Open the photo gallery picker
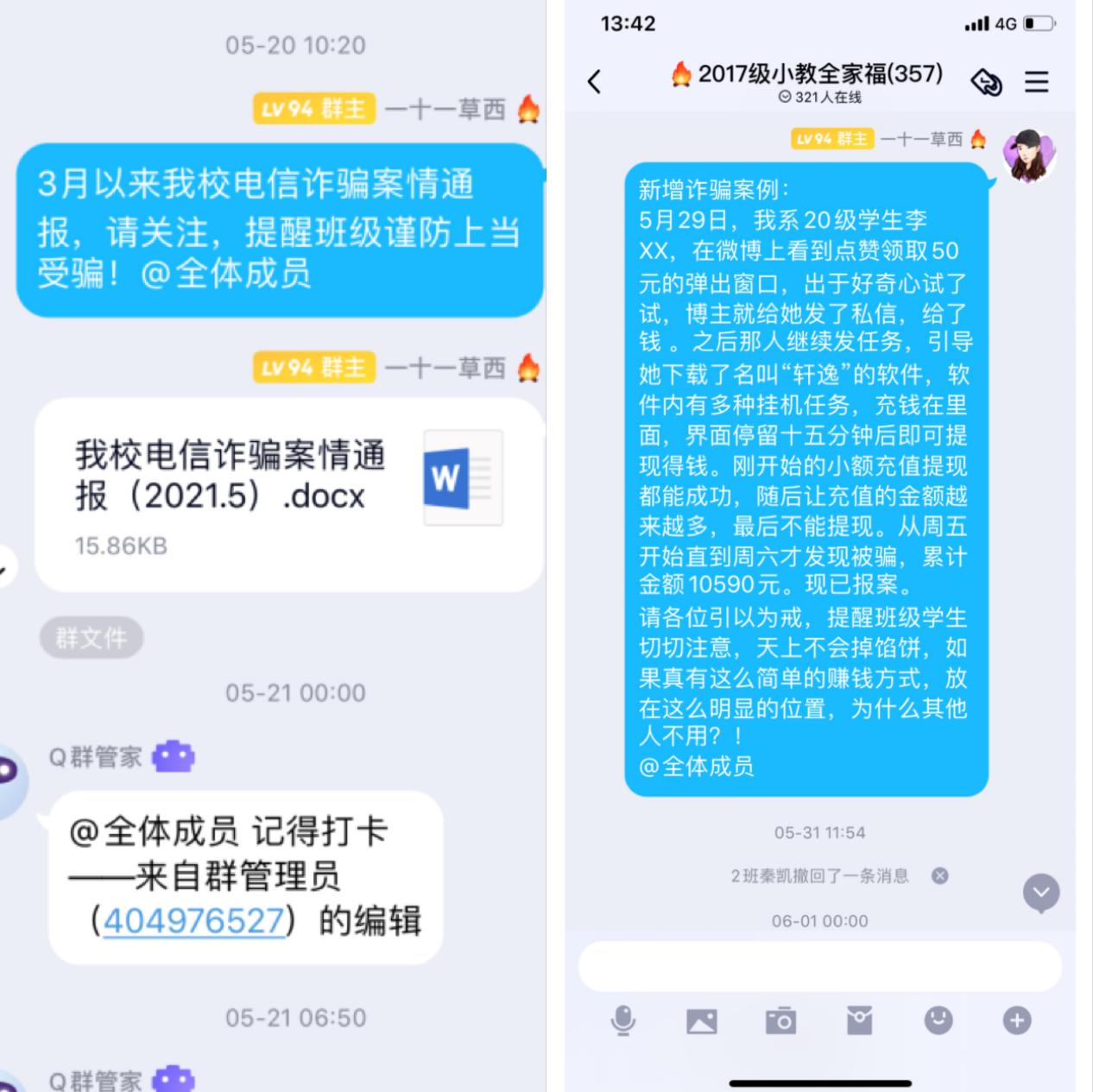The height and width of the screenshot is (1092, 1093). [701, 1021]
